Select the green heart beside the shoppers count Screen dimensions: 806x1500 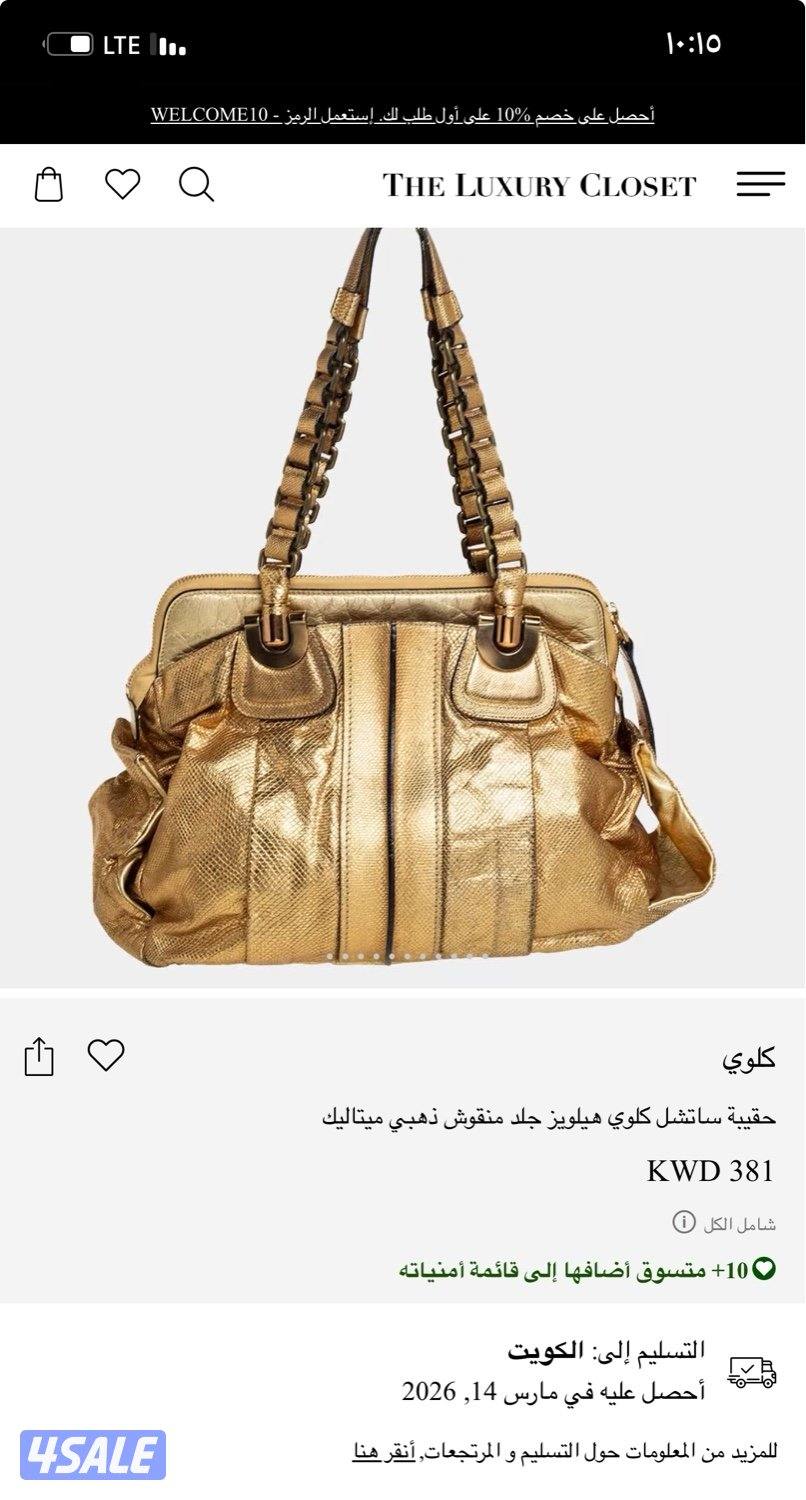pyautogui.click(x=763, y=1269)
